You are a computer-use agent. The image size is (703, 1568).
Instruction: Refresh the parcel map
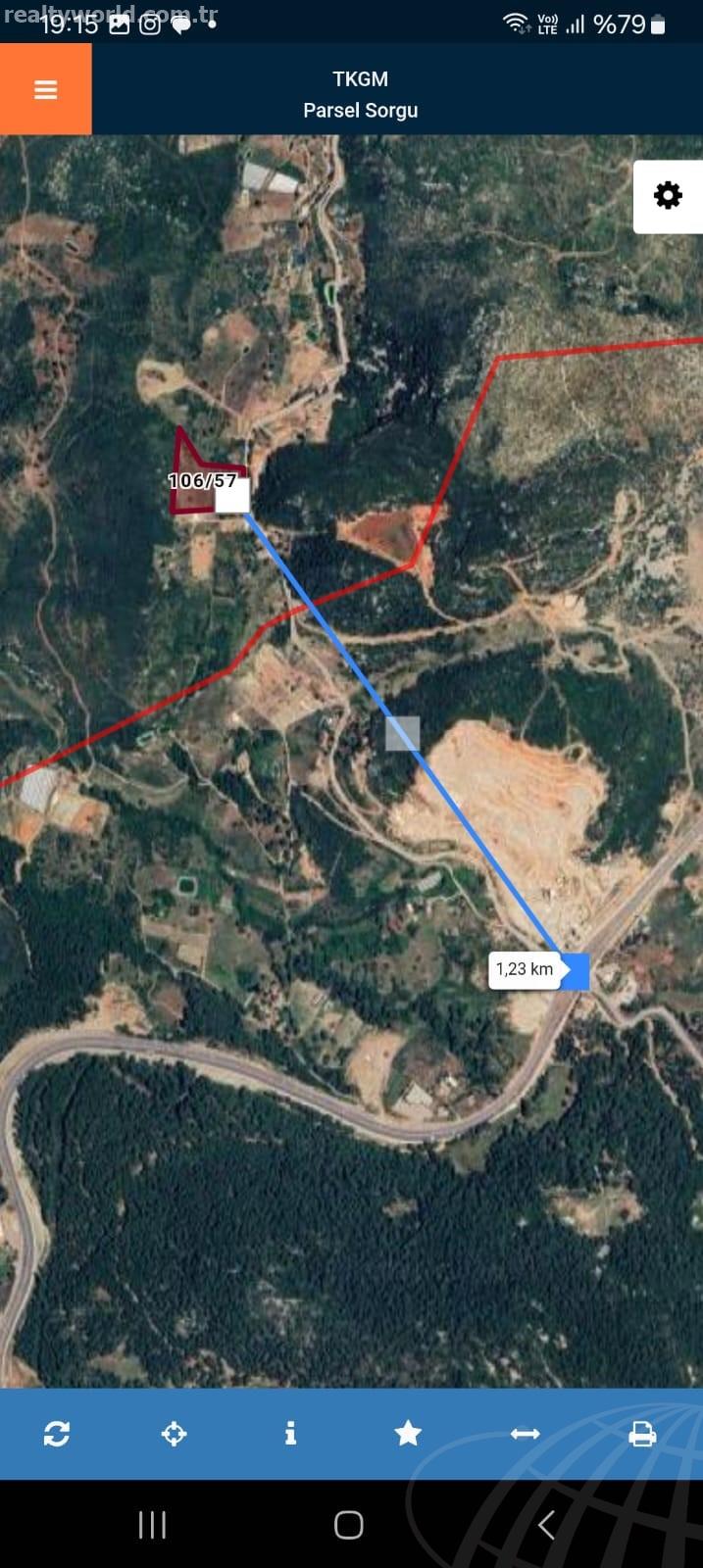(57, 1434)
